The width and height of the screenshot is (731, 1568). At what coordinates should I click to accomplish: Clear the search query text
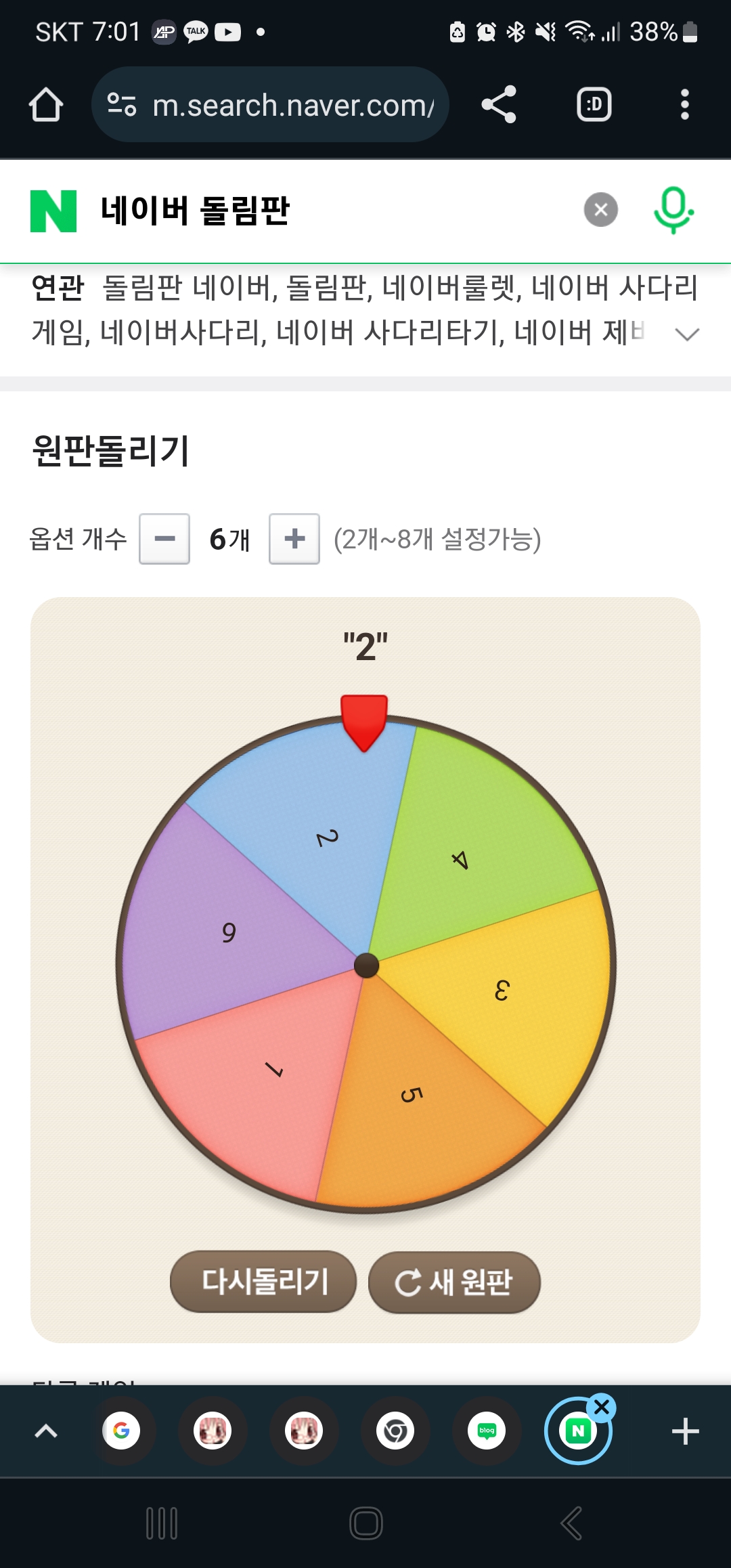600,210
